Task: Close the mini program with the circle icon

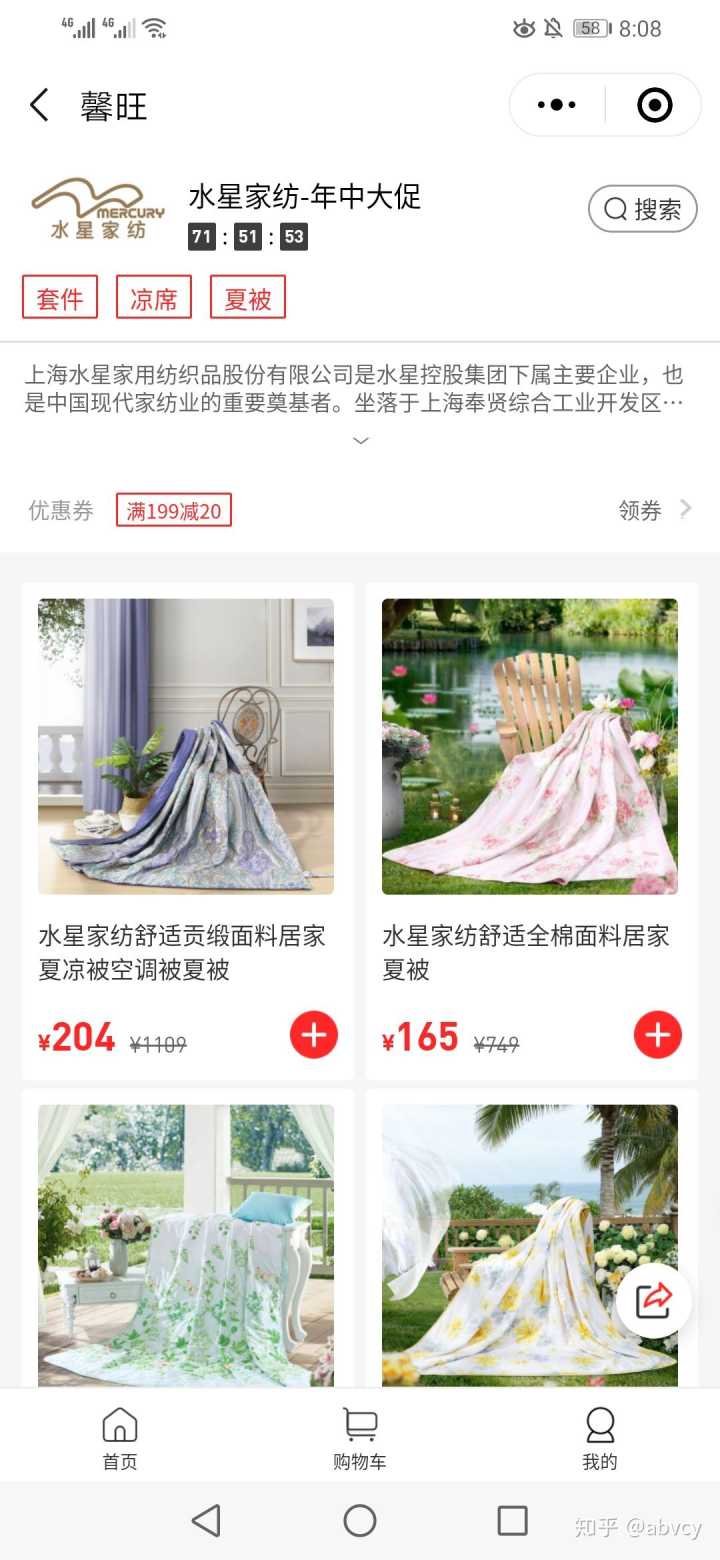Action: pyautogui.click(x=654, y=105)
